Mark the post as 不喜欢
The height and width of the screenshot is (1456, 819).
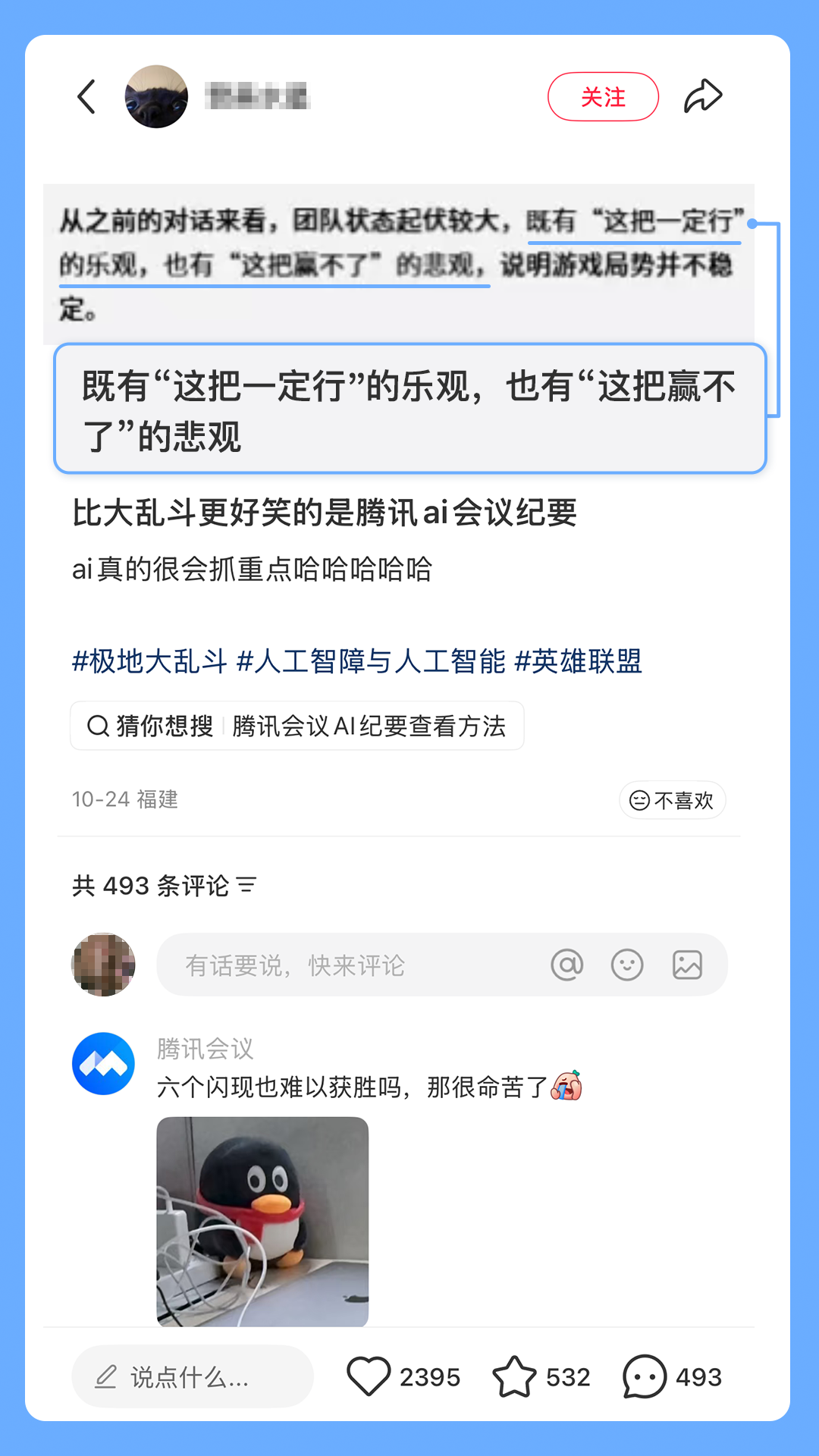tap(672, 800)
